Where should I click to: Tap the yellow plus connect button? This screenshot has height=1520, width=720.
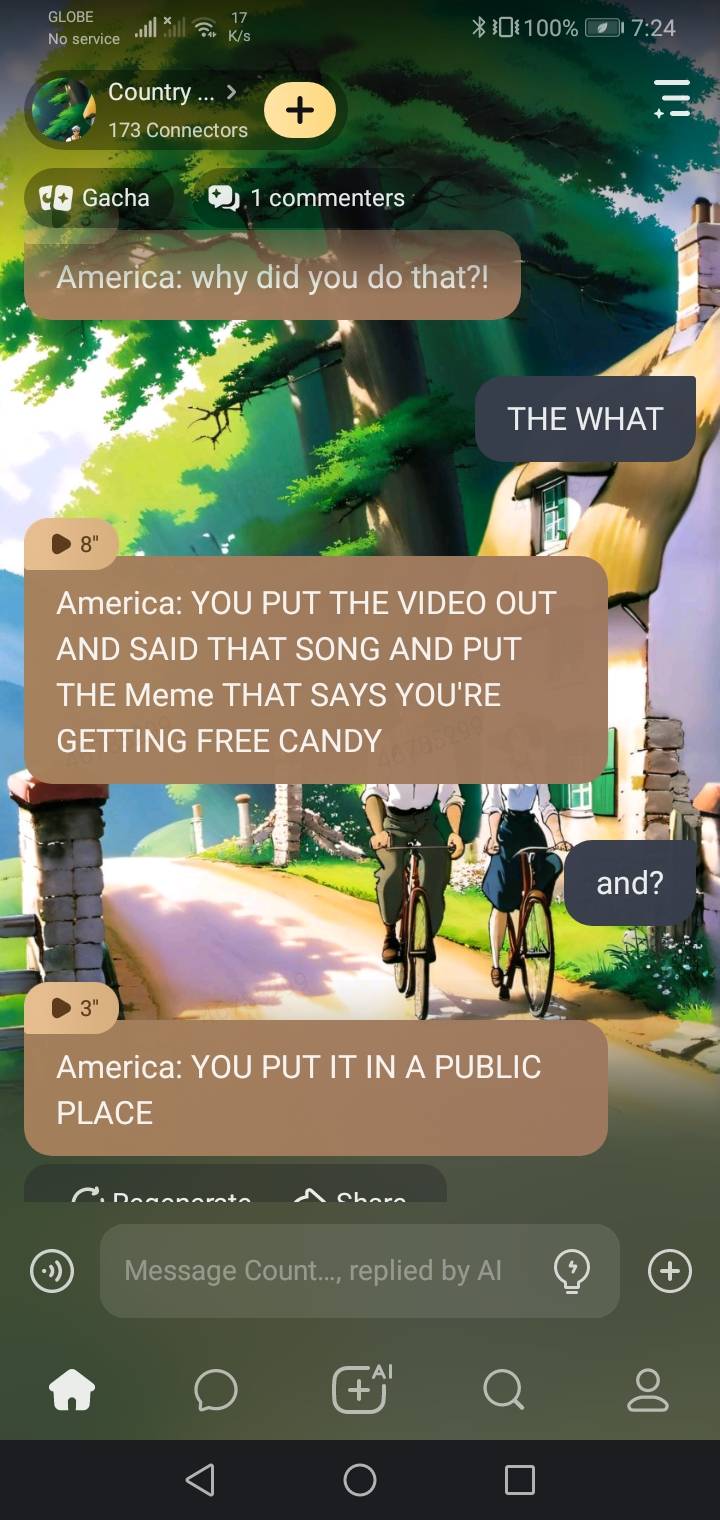pyautogui.click(x=300, y=110)
